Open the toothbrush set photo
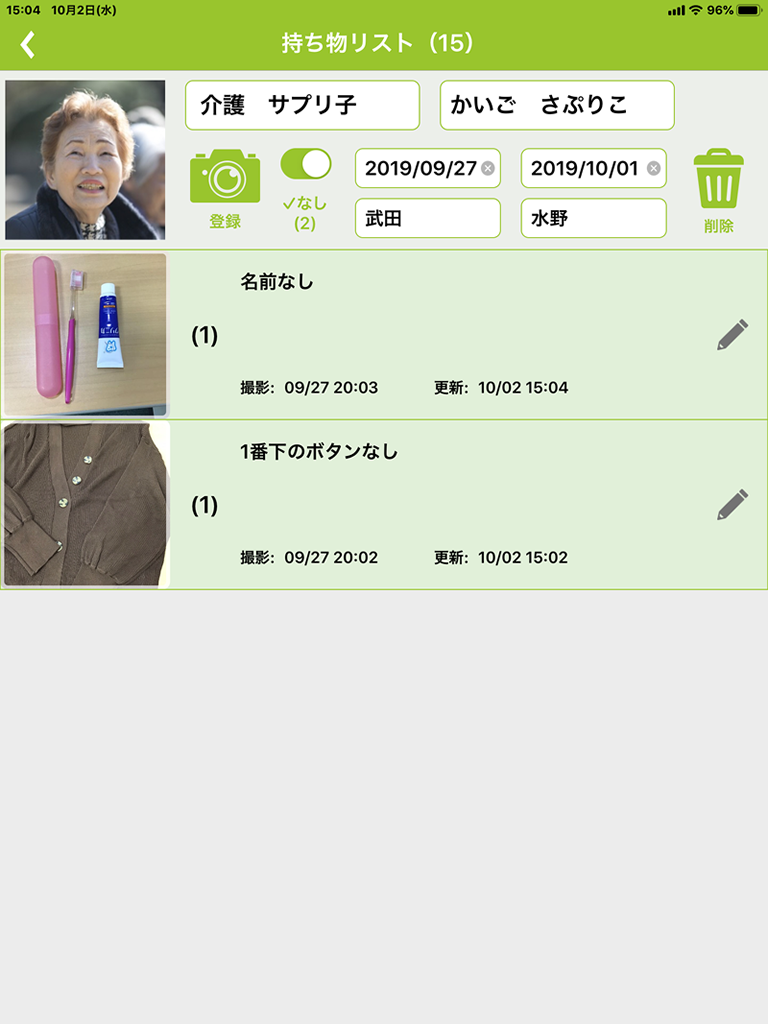 [x=85, y=335]
